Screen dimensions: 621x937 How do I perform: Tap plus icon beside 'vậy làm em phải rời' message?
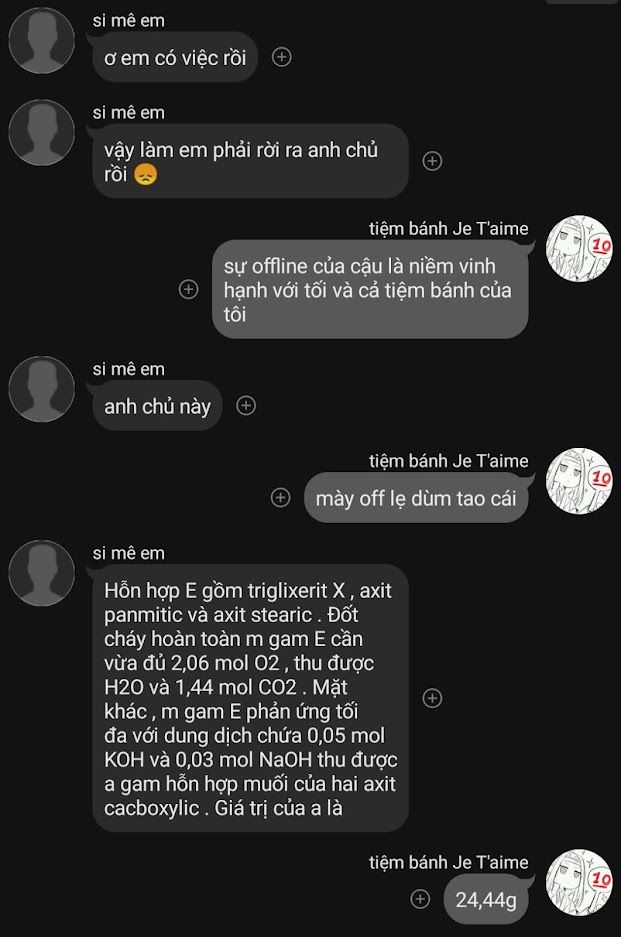click(432, 161)
